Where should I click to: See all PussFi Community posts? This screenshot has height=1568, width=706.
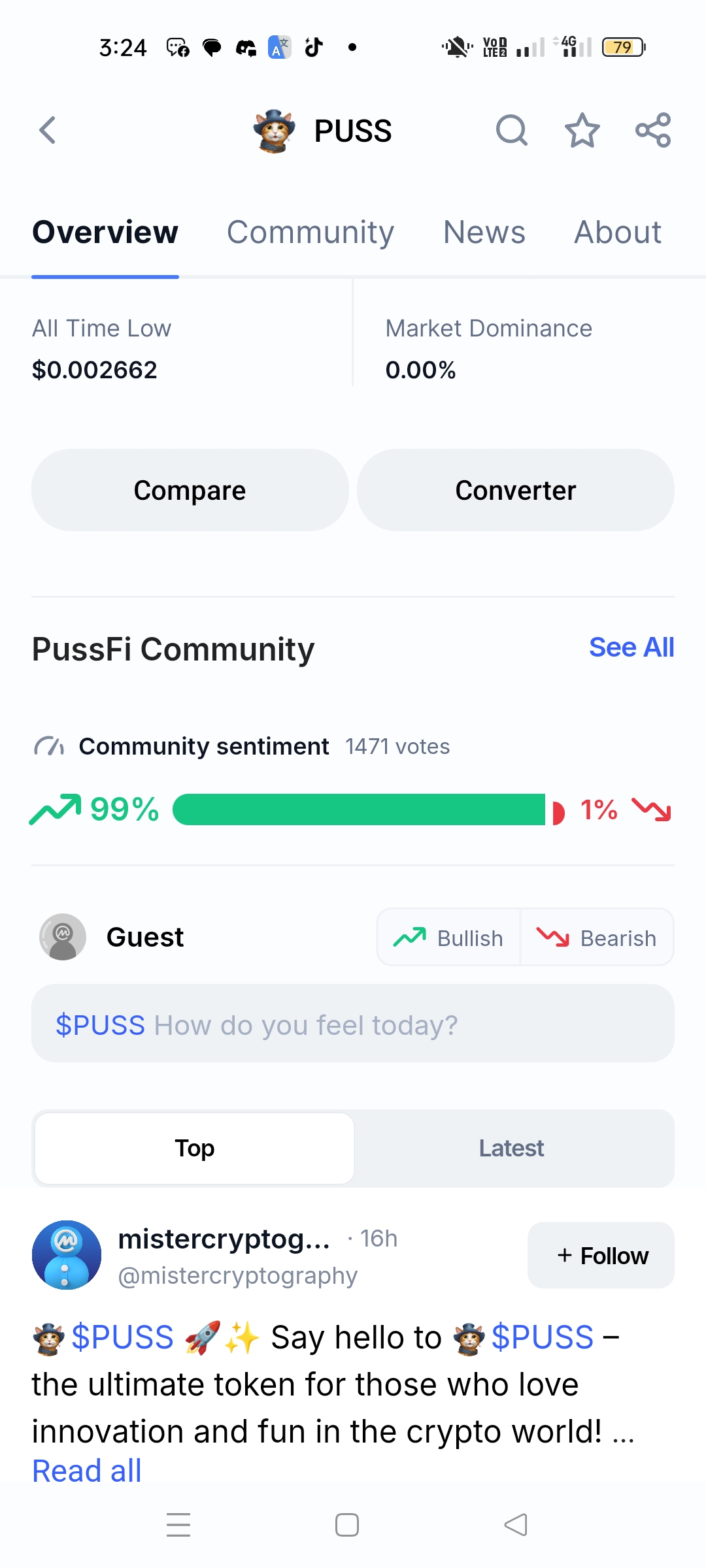click(x=631, y=647)
